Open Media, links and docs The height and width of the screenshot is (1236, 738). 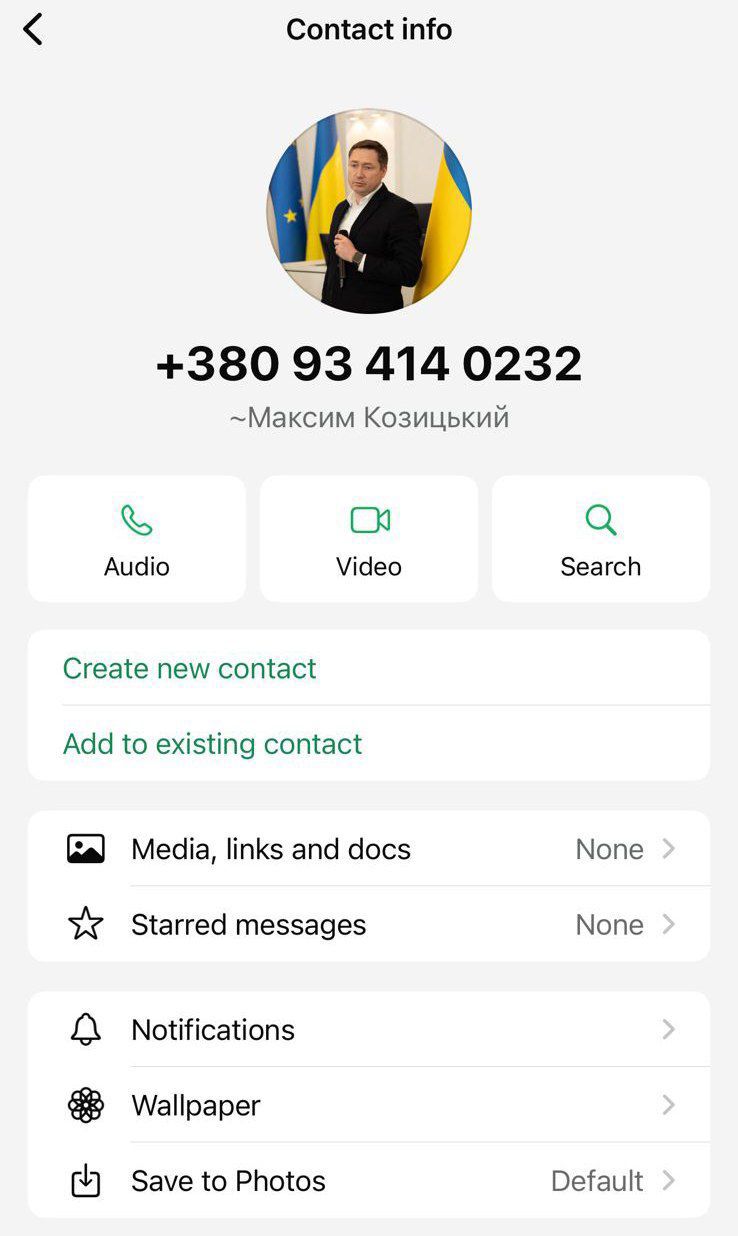pos(369,849)
